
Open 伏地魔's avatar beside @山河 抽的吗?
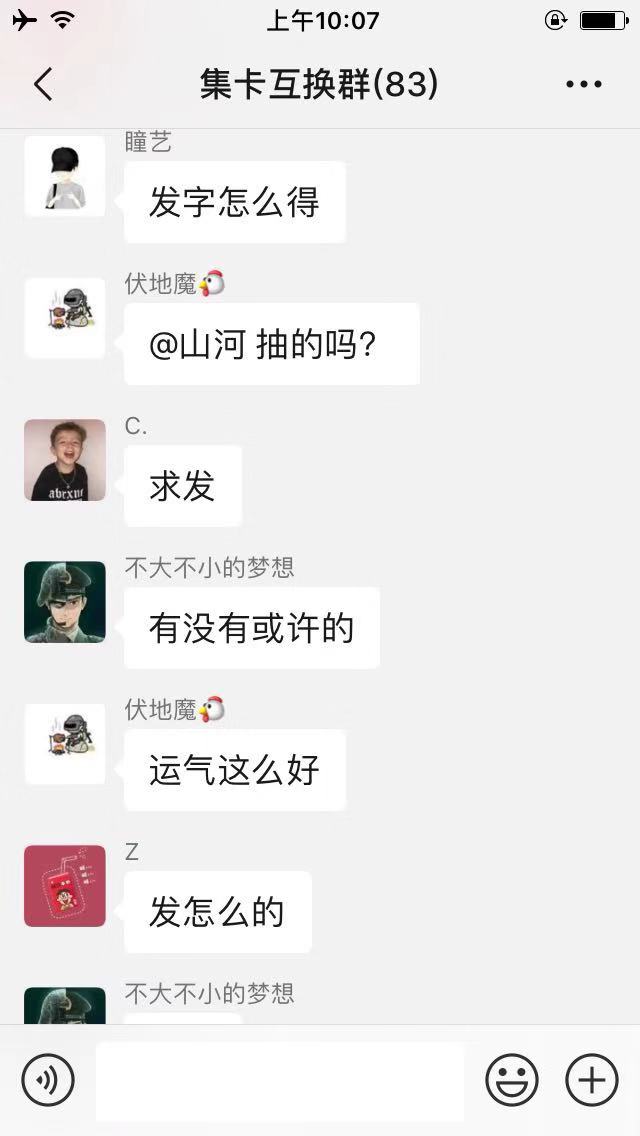click(65, 318)
